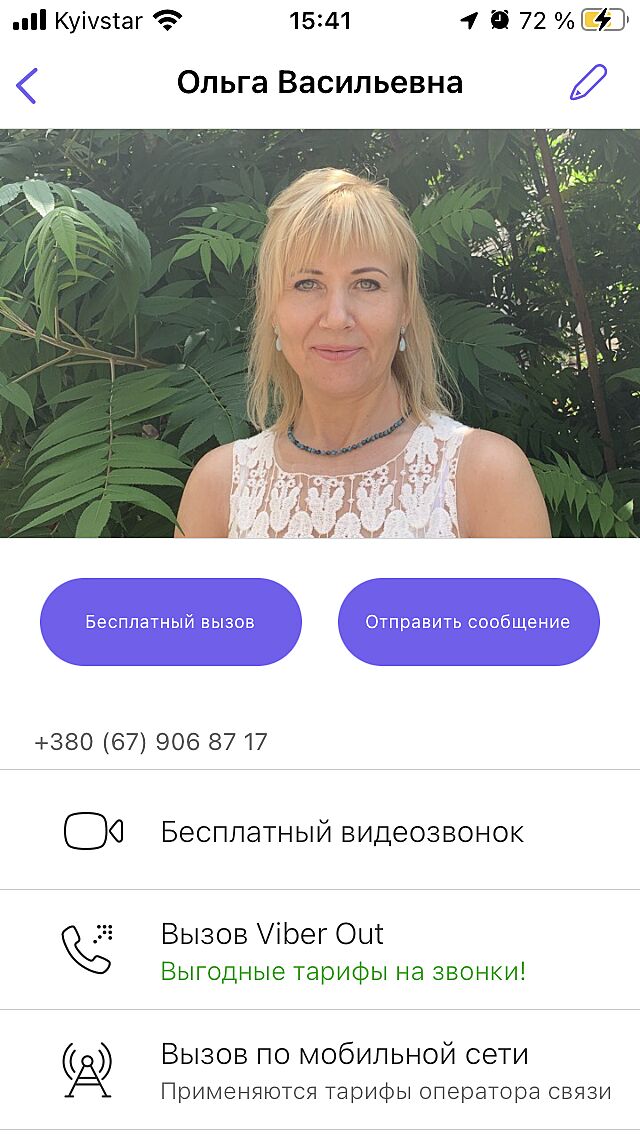The width and height of the screenshot is (640, 1136).
Task: Start a free call via Бесплатный вызов
Action: [170, 622]
